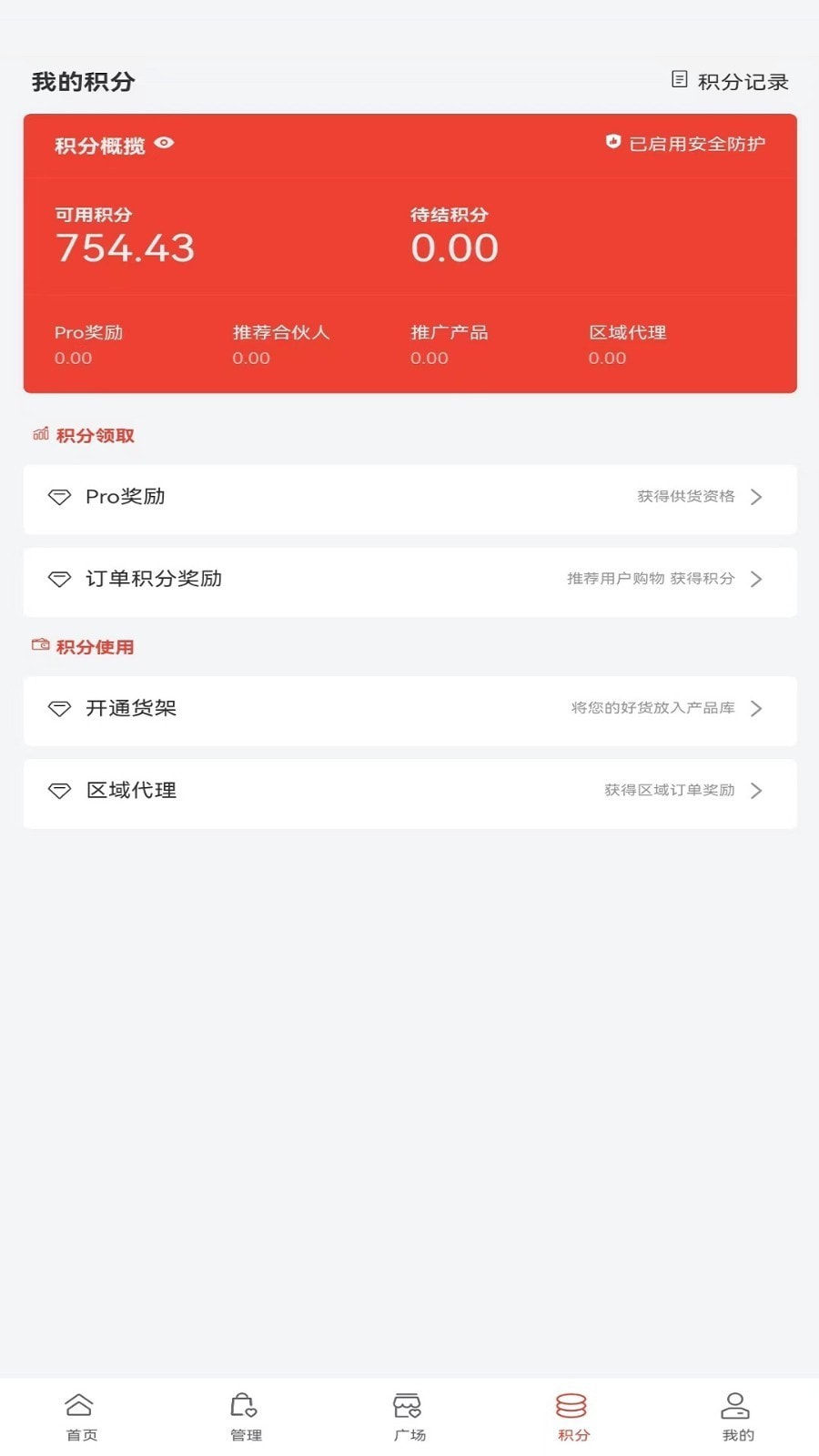Toggle points visibility eye icon
This screenshot has width=819, height=1456.
pos(164,143)
